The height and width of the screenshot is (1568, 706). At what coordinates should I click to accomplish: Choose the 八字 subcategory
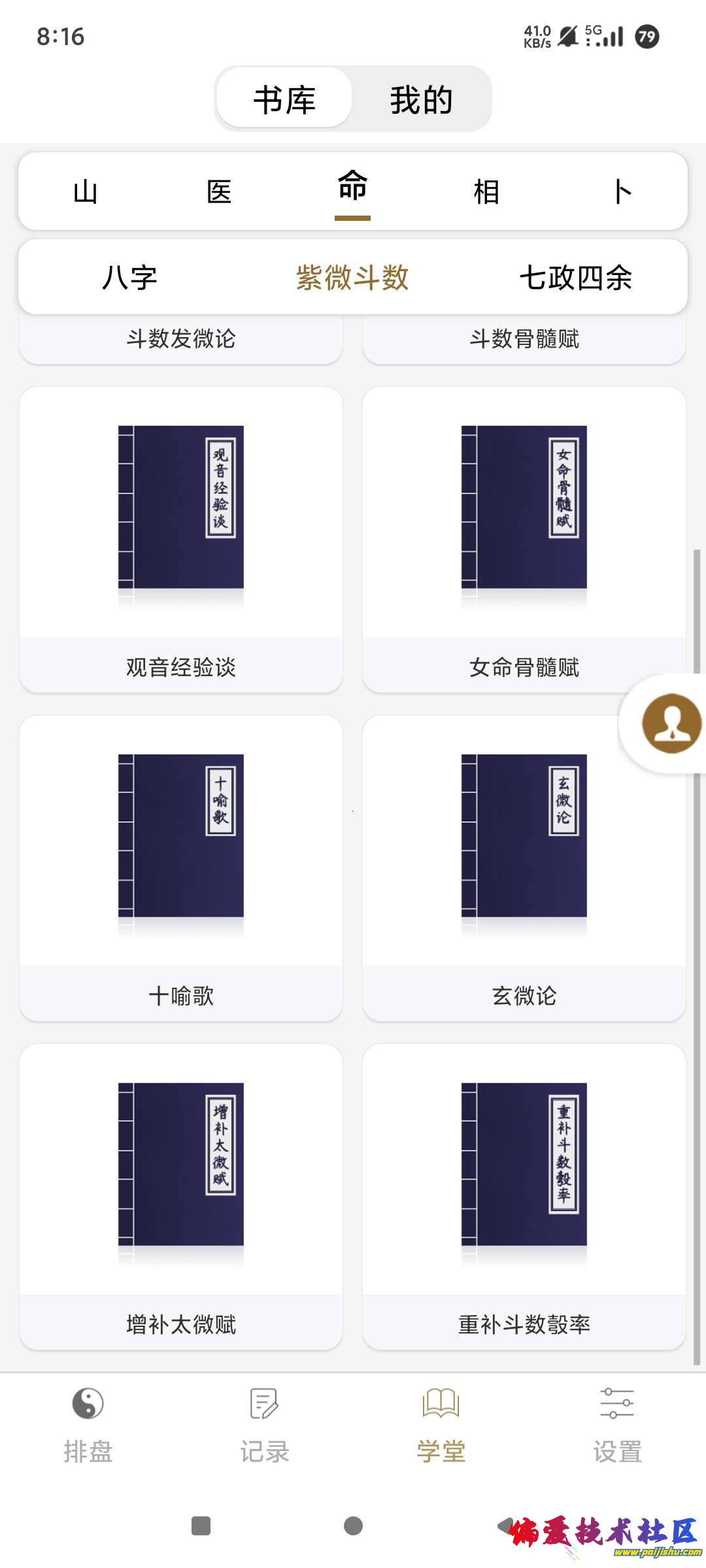pyautogui.click(x=129, y=278)
